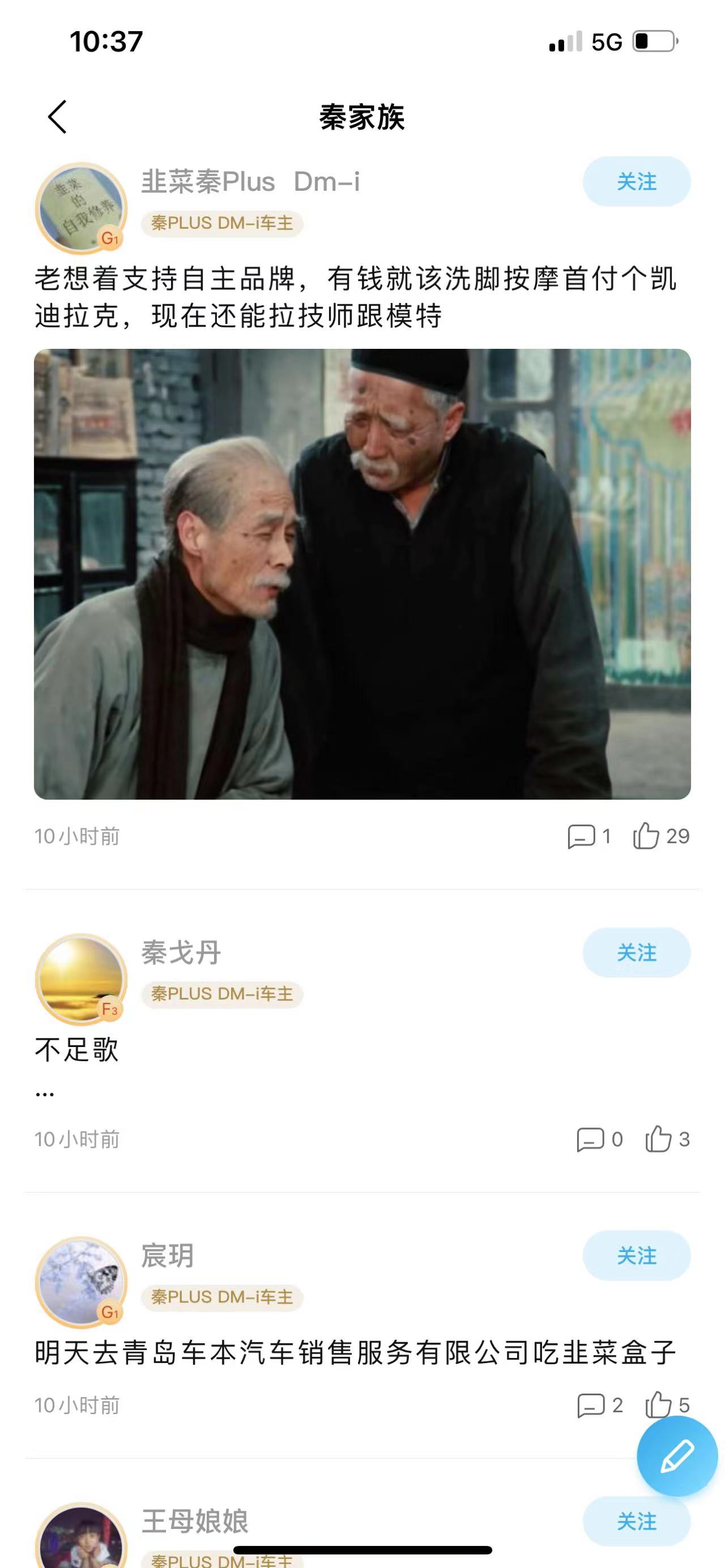Open the 不足歌 post
This screenshot has width=725, height=1568.
click(x=76, y=1050)
